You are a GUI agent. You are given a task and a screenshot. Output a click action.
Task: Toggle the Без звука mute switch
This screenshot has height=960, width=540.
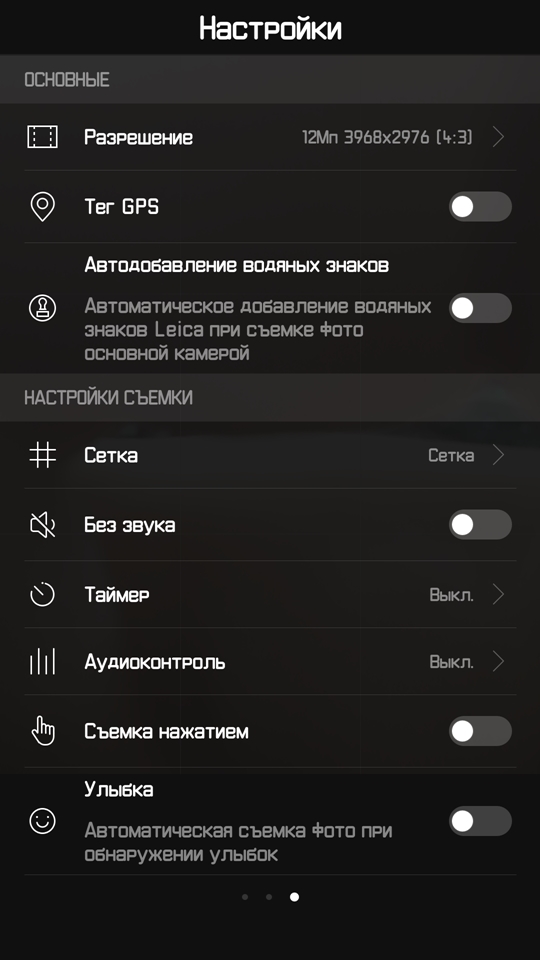click(x=481, y=525)
